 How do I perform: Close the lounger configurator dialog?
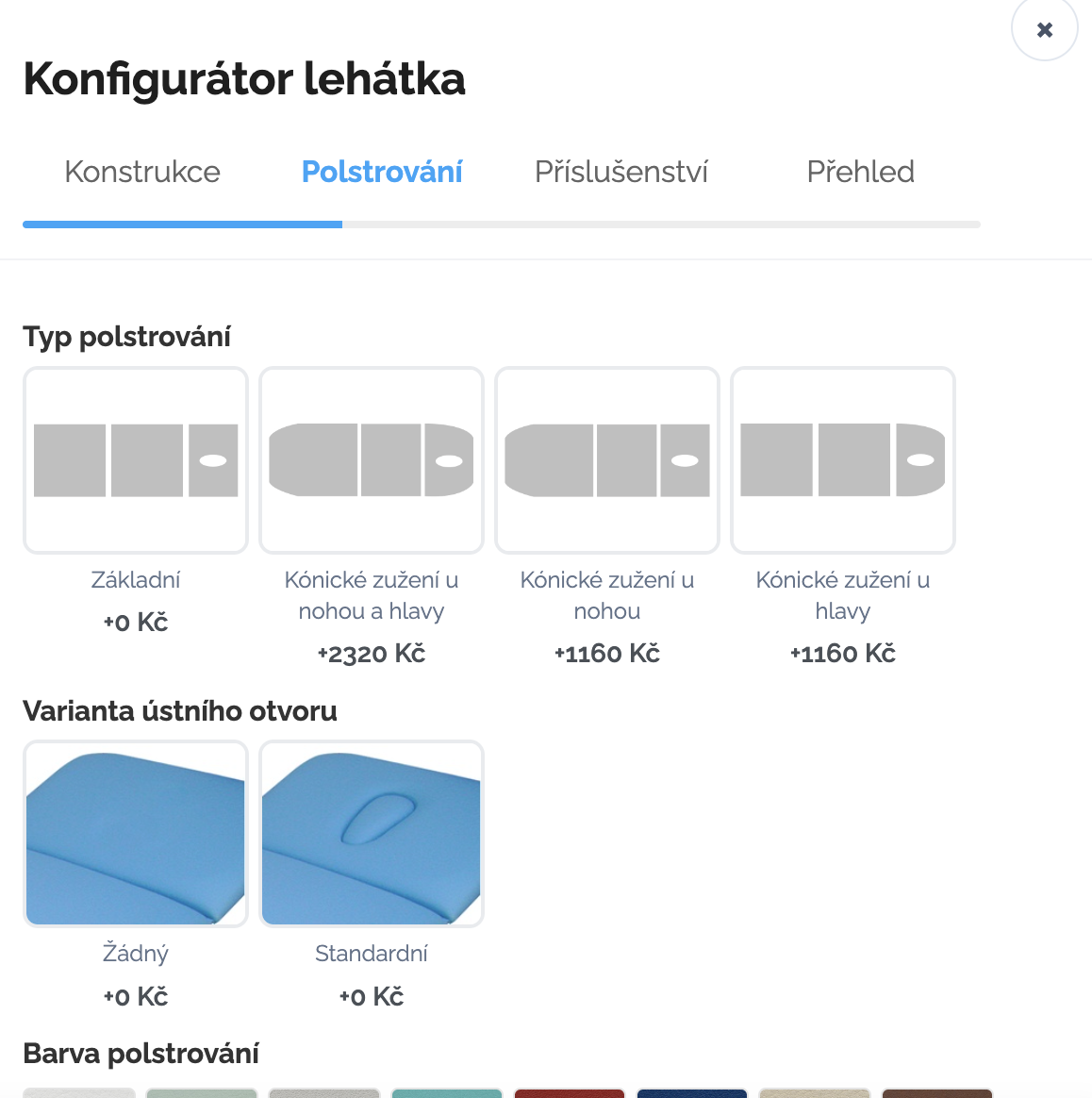[x=1044, y=29]
